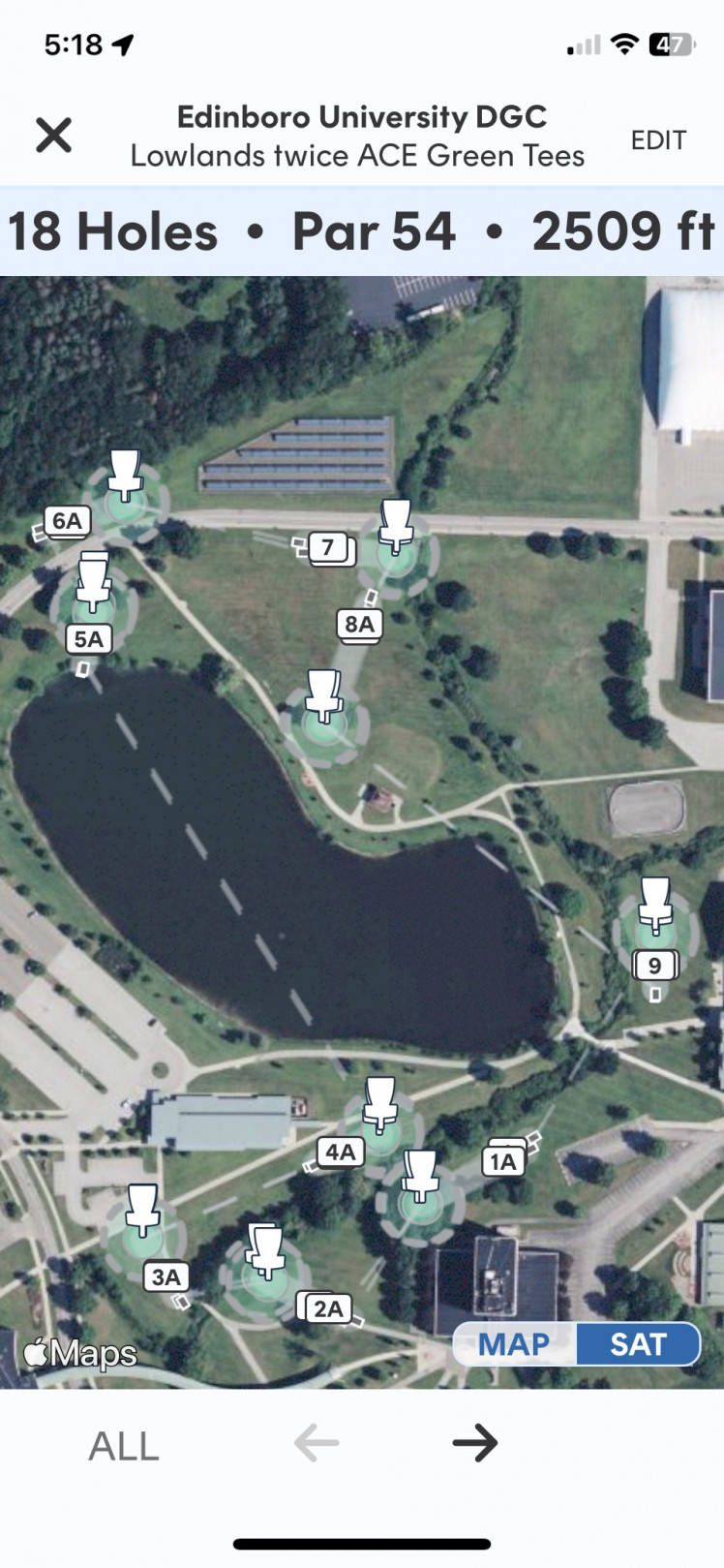Select hole 5A marker

pyautogui.click(x=89, y=639)
